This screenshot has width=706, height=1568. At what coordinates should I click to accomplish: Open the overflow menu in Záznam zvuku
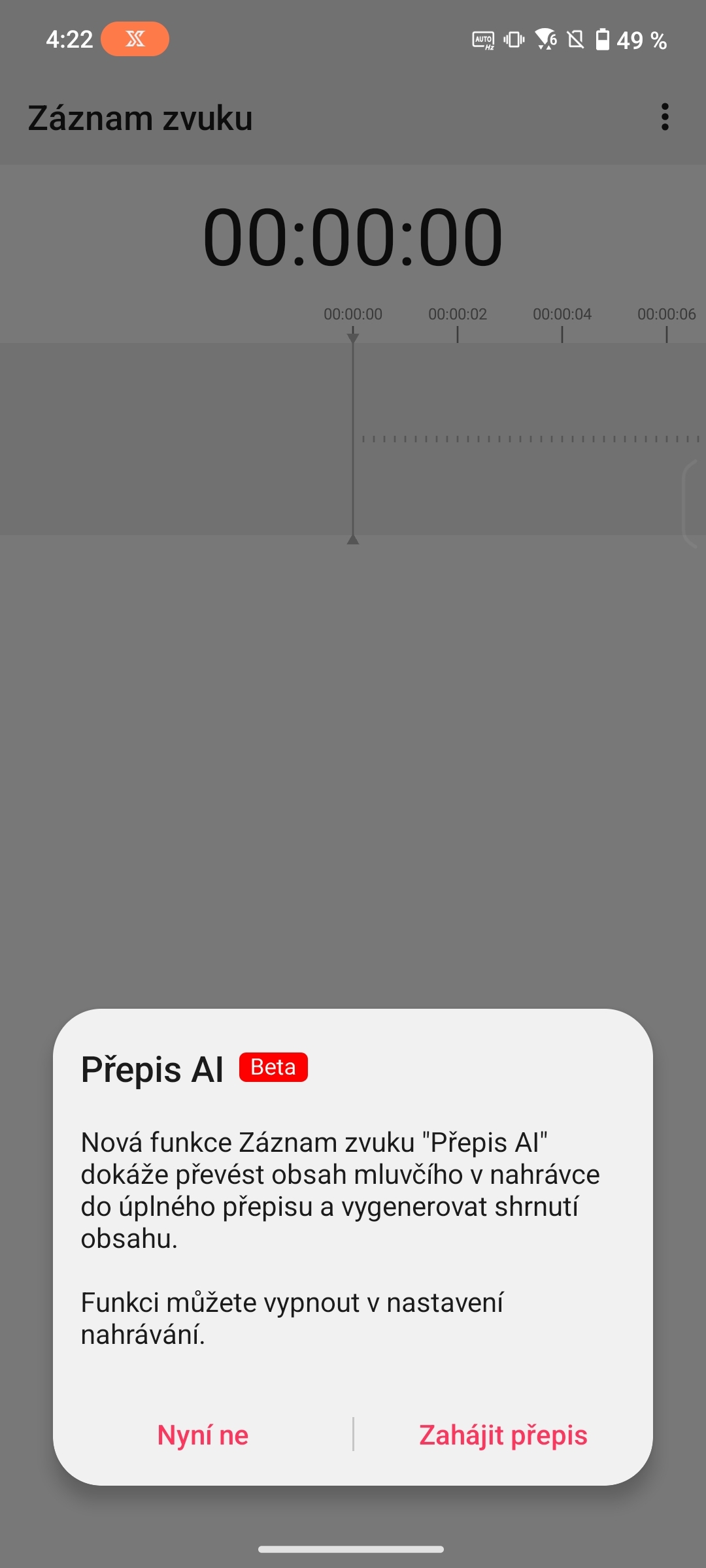[665, 117]
